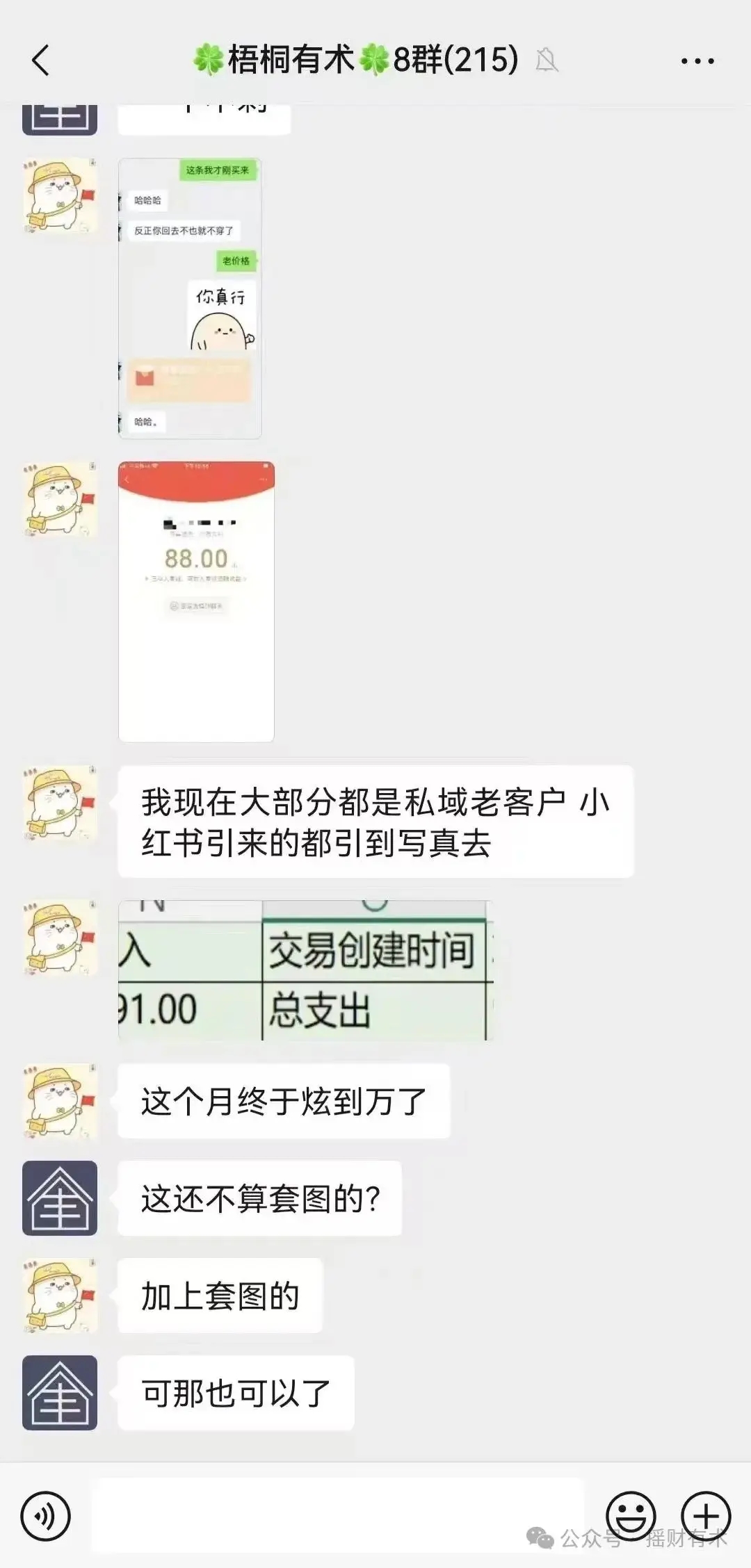Open the spreadsheet image showing 交易创建时间

[306, 970]
